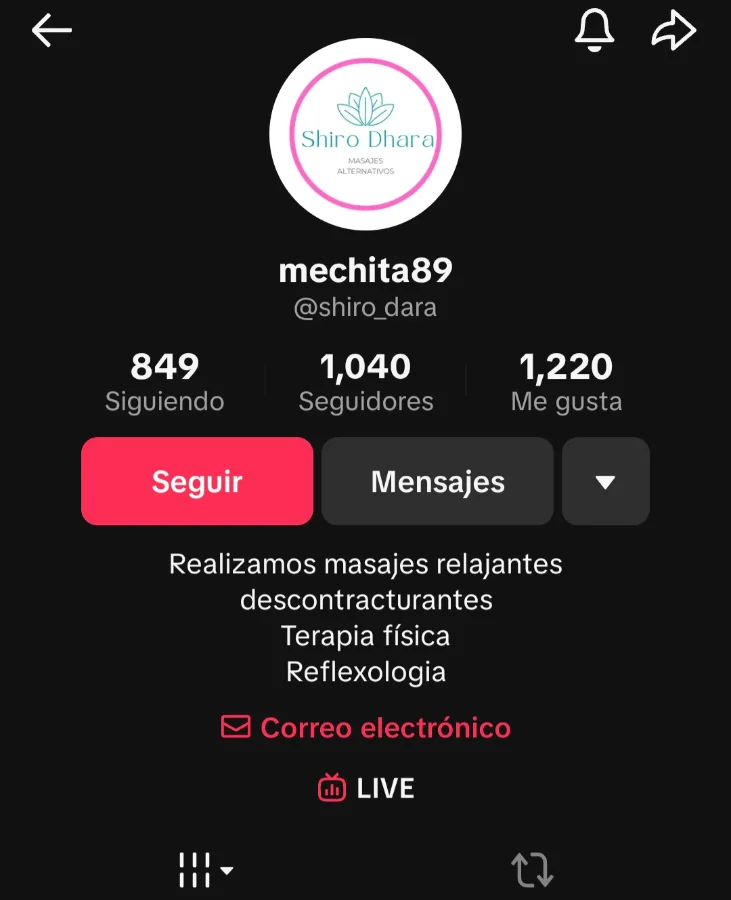
Task: Tap the mechita89 display name
Action: click(x=365, y=270)
